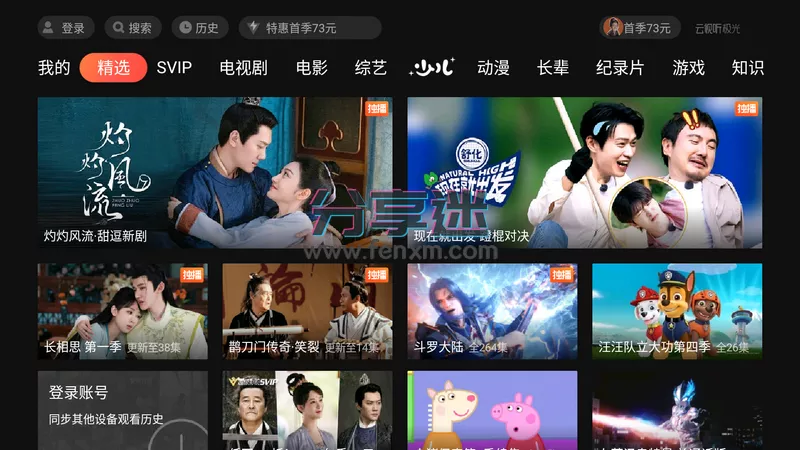Play 长相思 第一季

point(123,311)
